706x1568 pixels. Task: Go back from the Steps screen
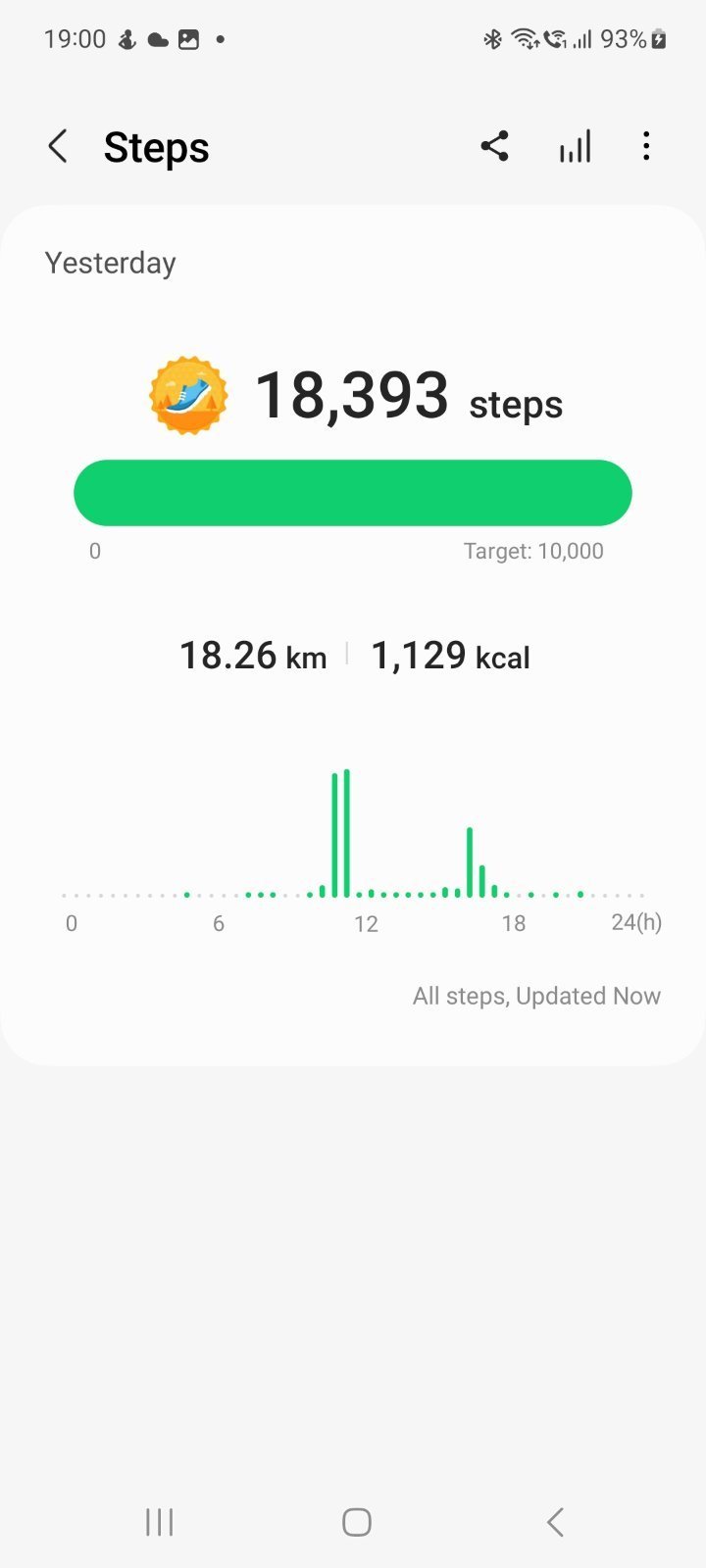tap(58, 147)
